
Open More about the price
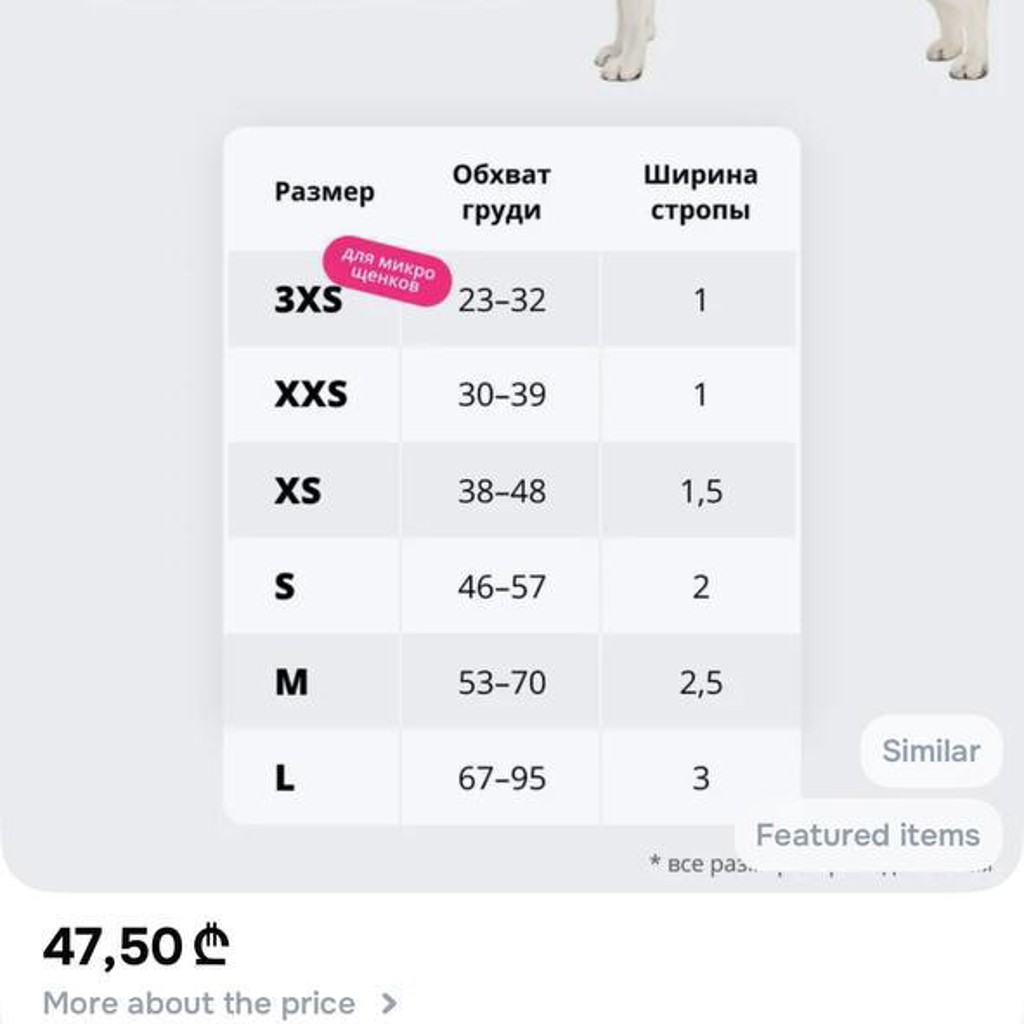[x=220, y=1003]
